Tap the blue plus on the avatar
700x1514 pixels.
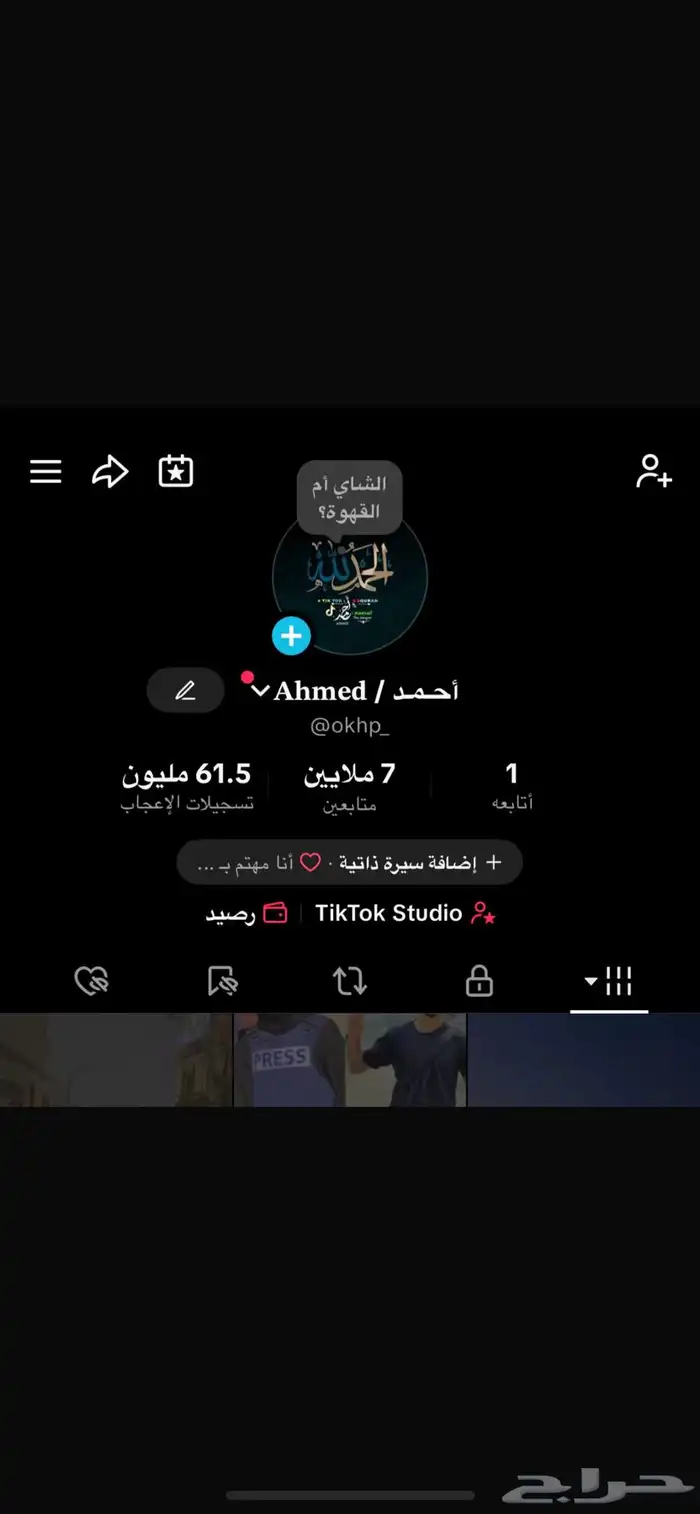[x=291, y=636]
